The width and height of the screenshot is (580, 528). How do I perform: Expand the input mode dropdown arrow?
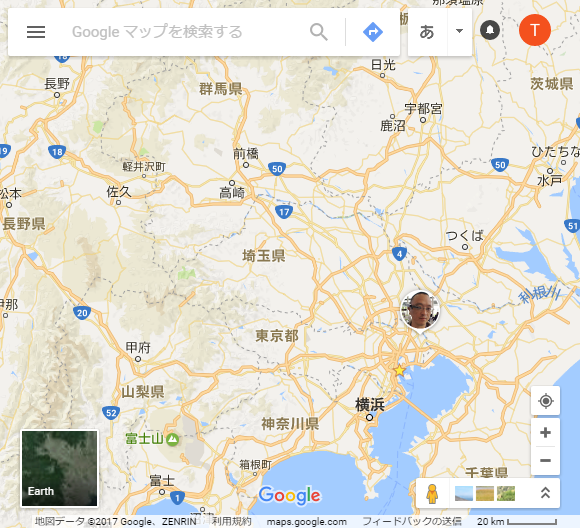(459, 31)
